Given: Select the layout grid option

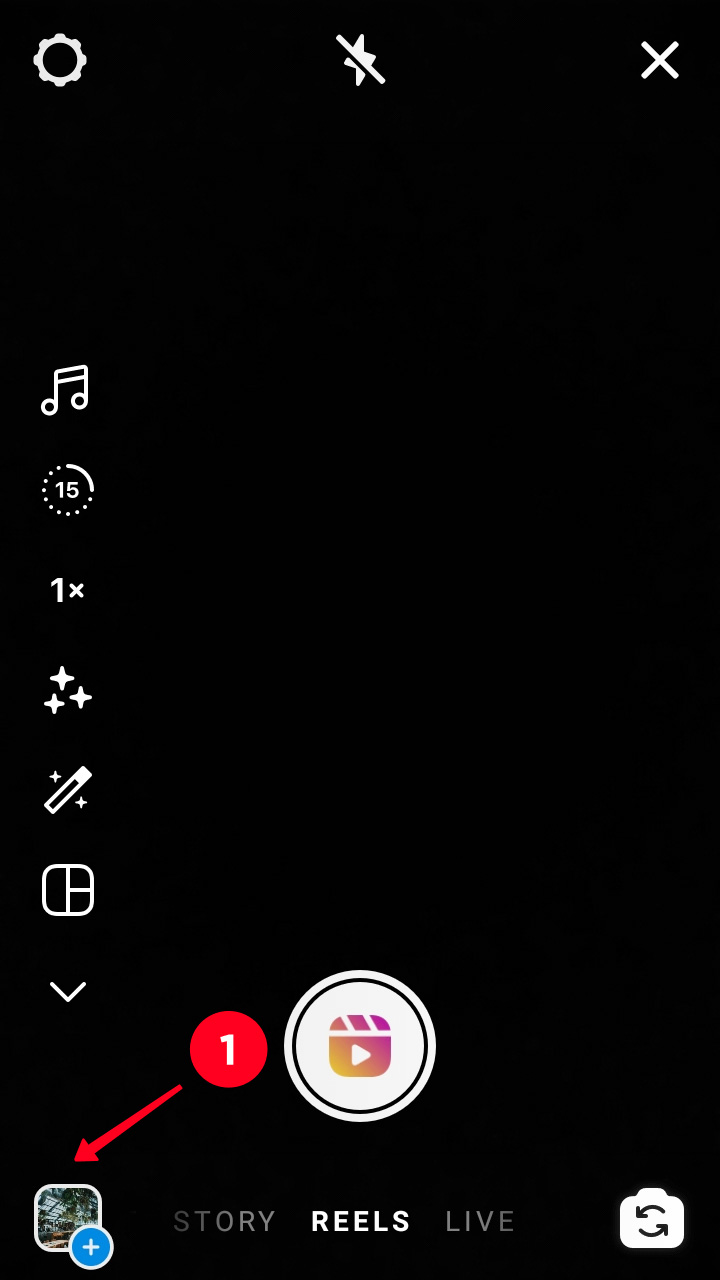Looking at the screenshot, I should coord(67,890).
